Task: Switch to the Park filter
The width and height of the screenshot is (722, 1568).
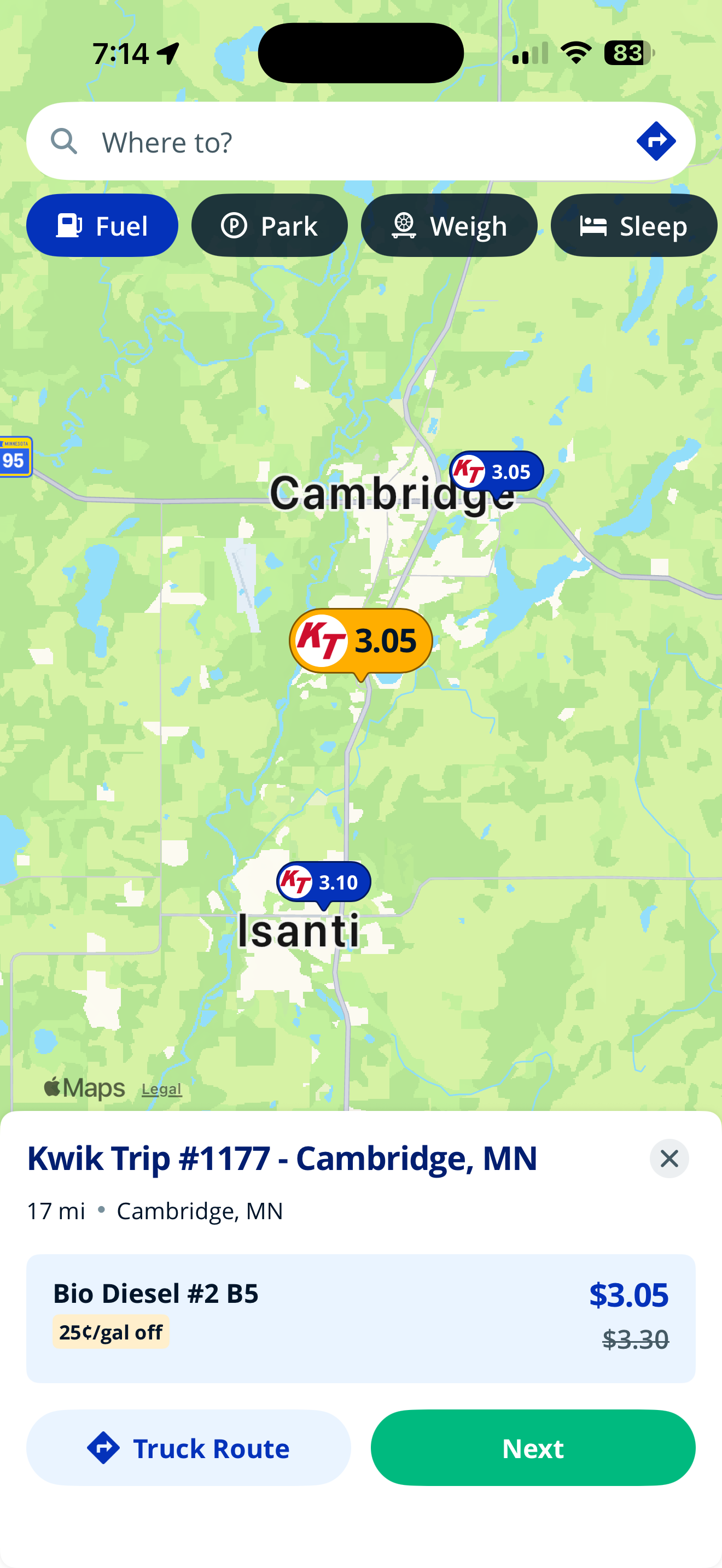Action: [269, 226]
